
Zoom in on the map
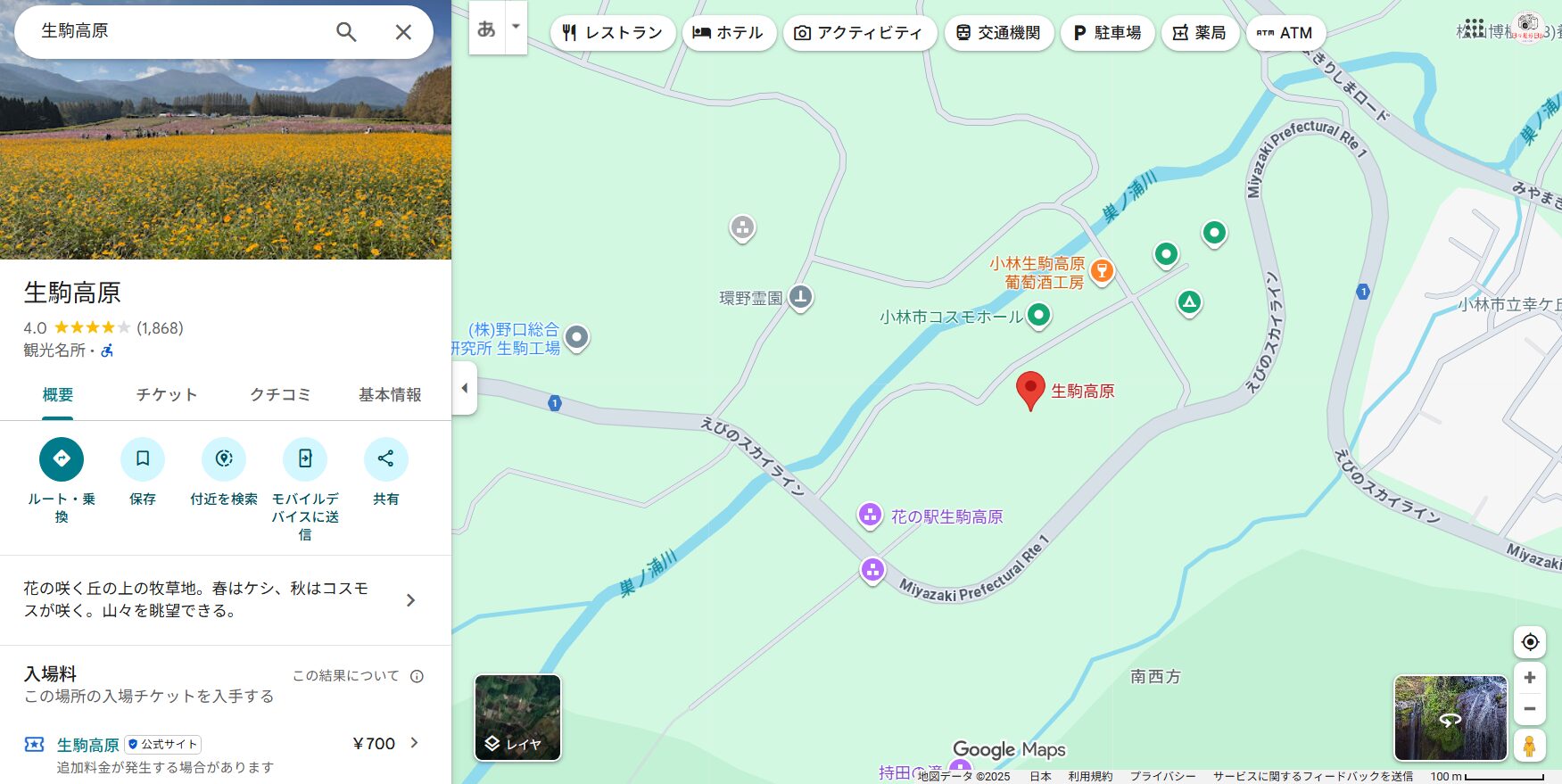(x=1529, y=677)
